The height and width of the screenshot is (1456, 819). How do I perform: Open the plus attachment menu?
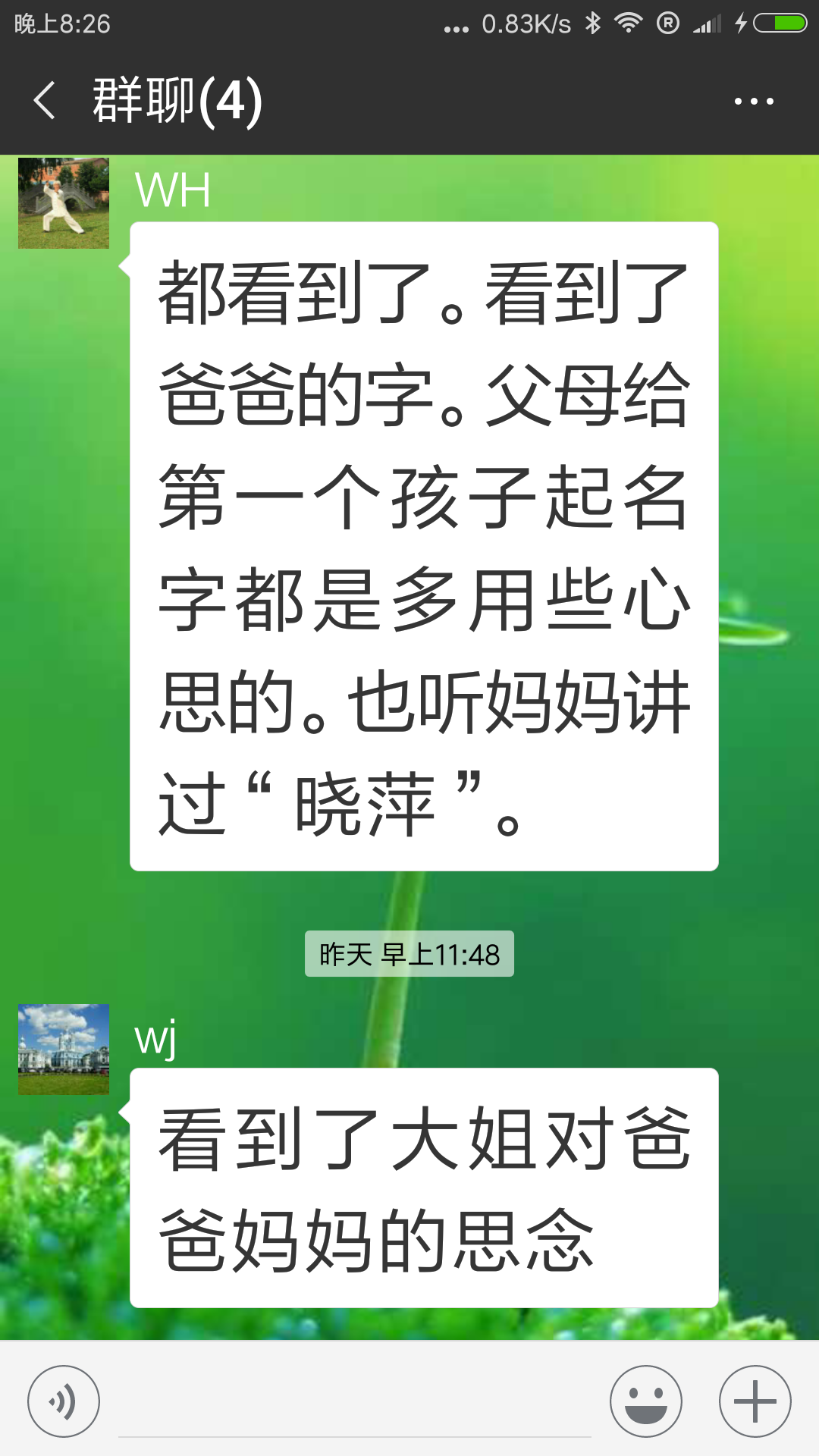point(755,1401)
